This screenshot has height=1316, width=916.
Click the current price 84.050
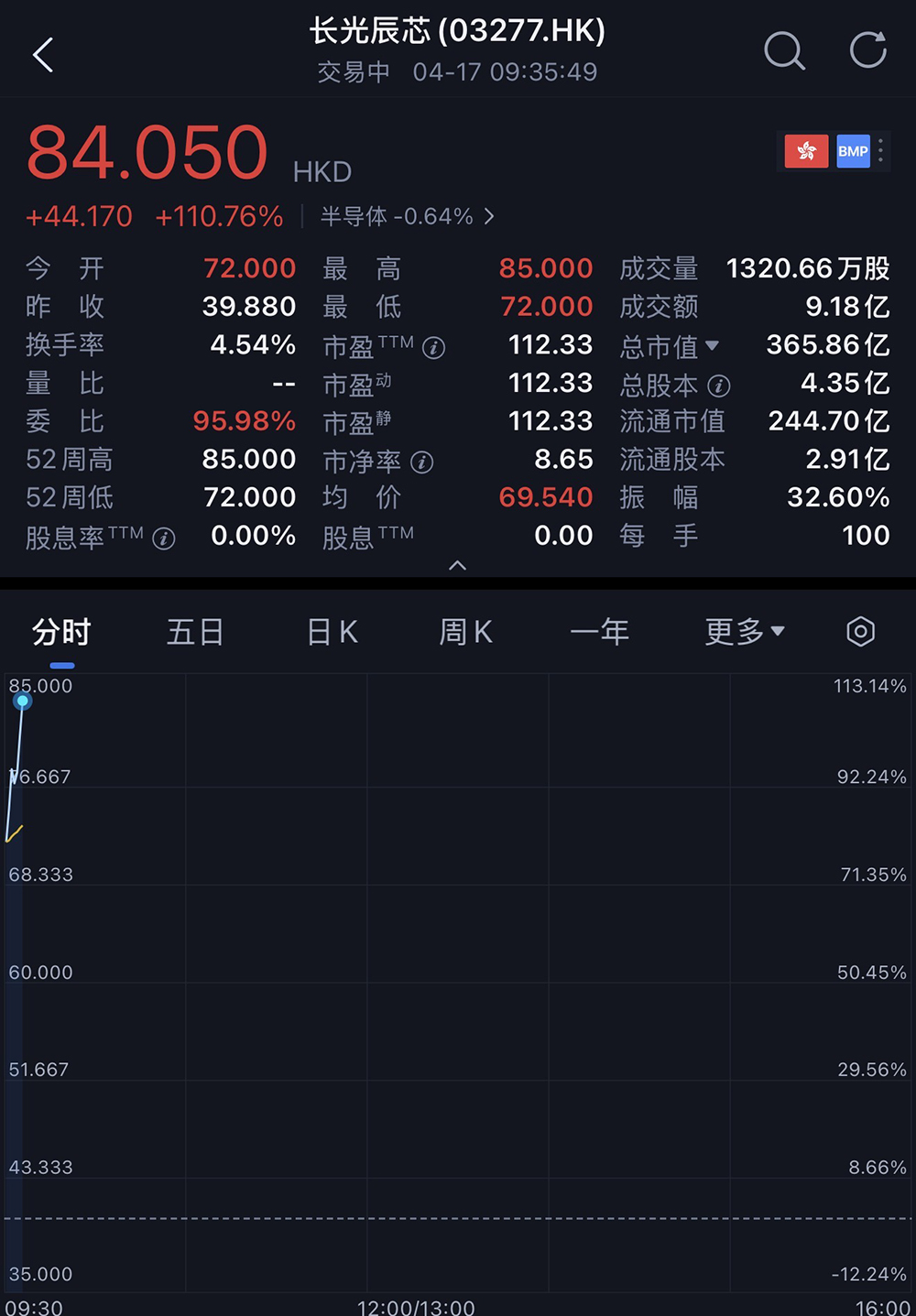148,151
